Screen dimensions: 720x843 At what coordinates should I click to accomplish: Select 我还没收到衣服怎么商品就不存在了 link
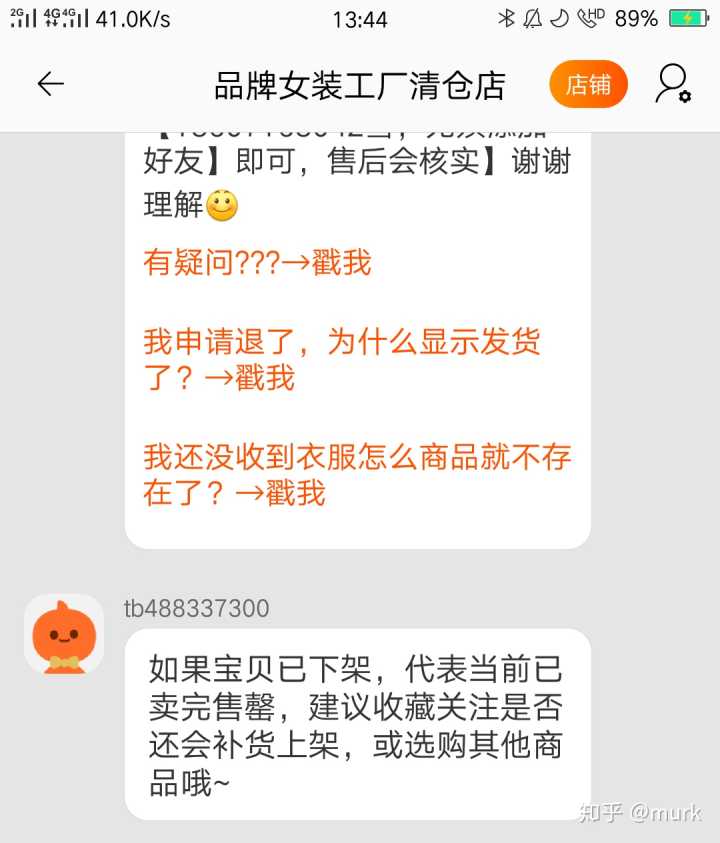(356, 475)
